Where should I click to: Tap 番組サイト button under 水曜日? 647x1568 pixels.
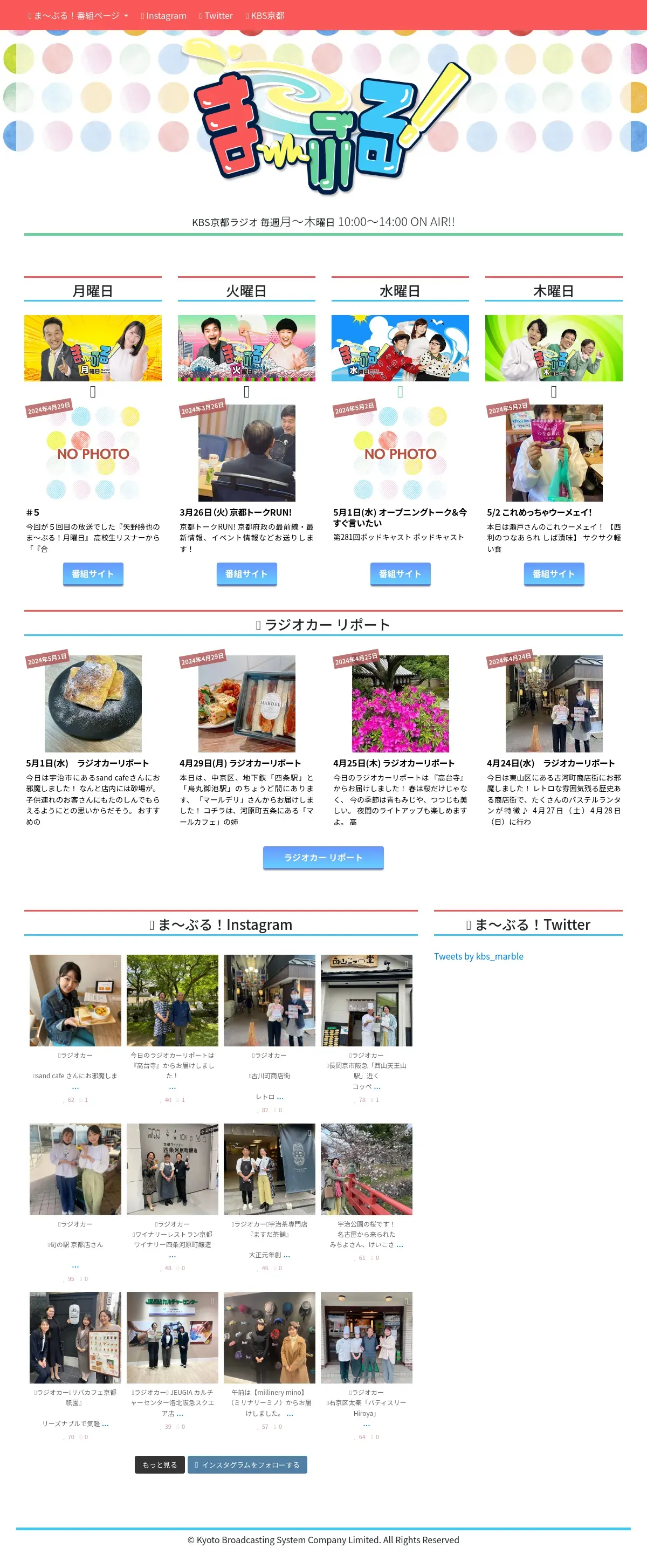pos(400,573)
